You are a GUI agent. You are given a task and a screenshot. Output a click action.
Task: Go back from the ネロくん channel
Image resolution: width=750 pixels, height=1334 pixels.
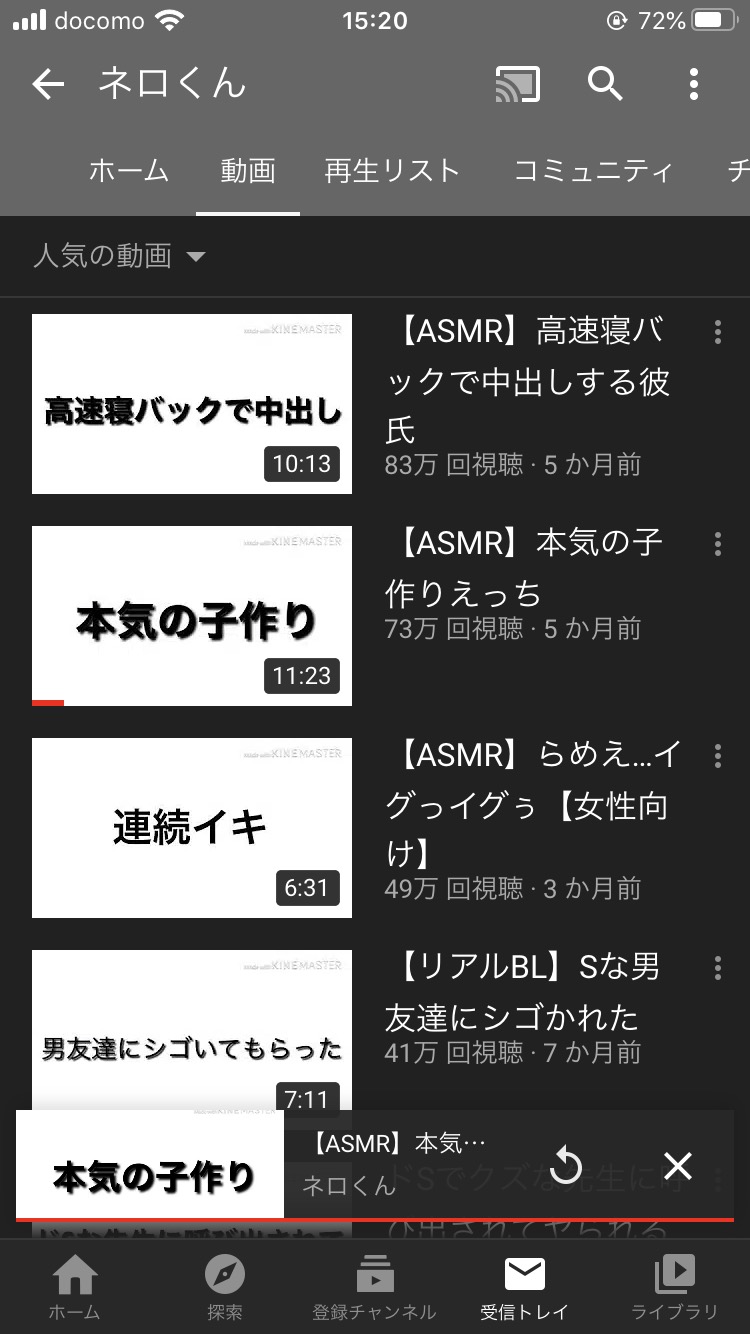tap(47, 85)
